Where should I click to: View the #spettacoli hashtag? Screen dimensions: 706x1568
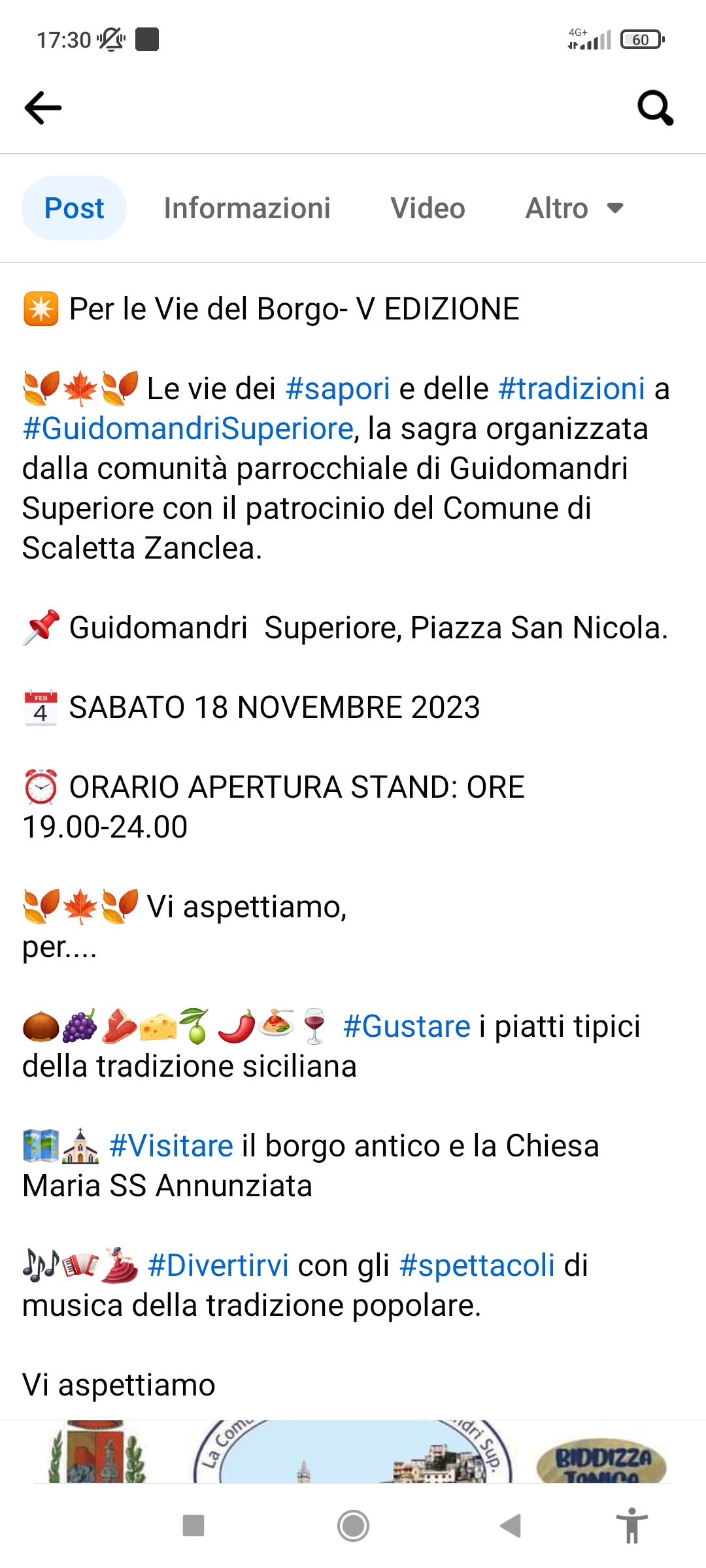click(477, 1266)
